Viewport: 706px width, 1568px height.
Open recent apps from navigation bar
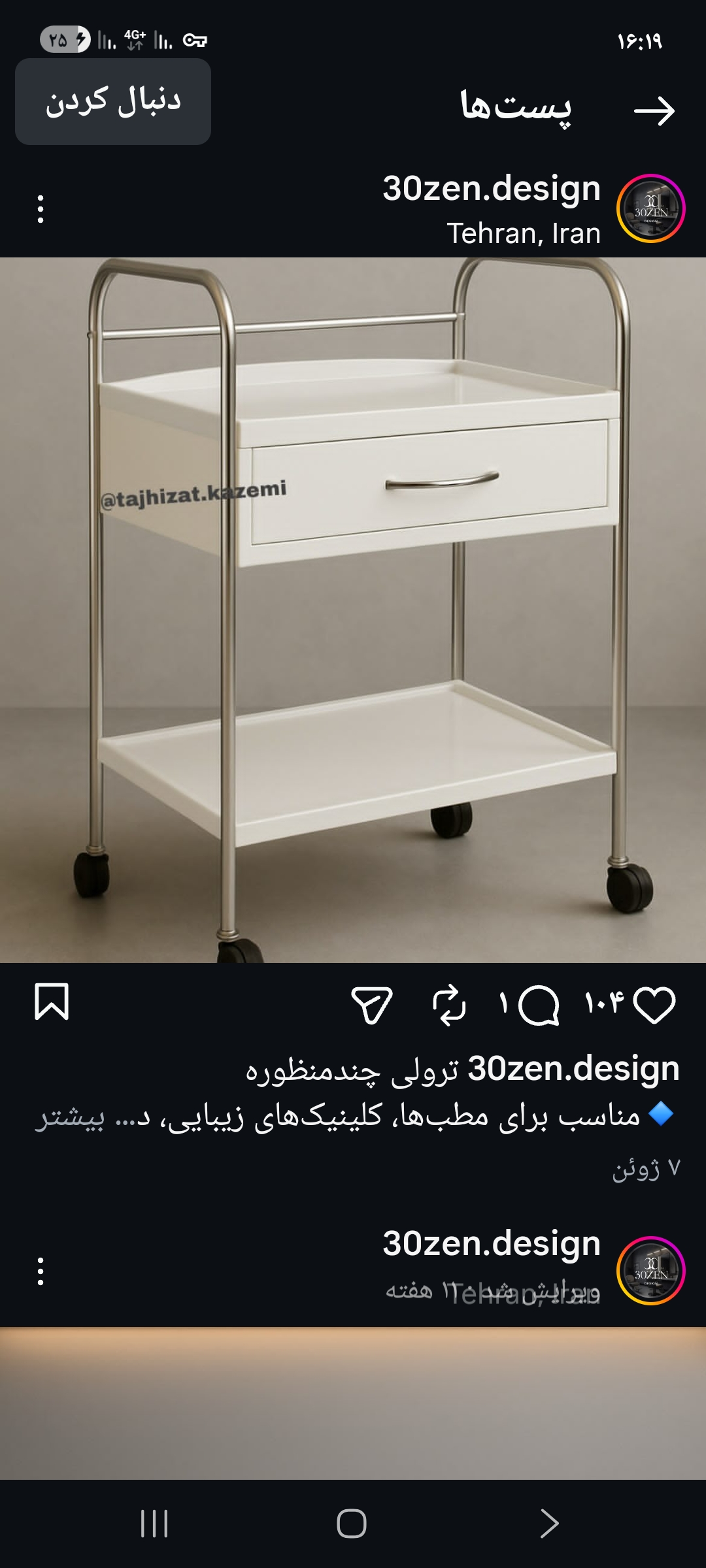tap(154, 1524)
